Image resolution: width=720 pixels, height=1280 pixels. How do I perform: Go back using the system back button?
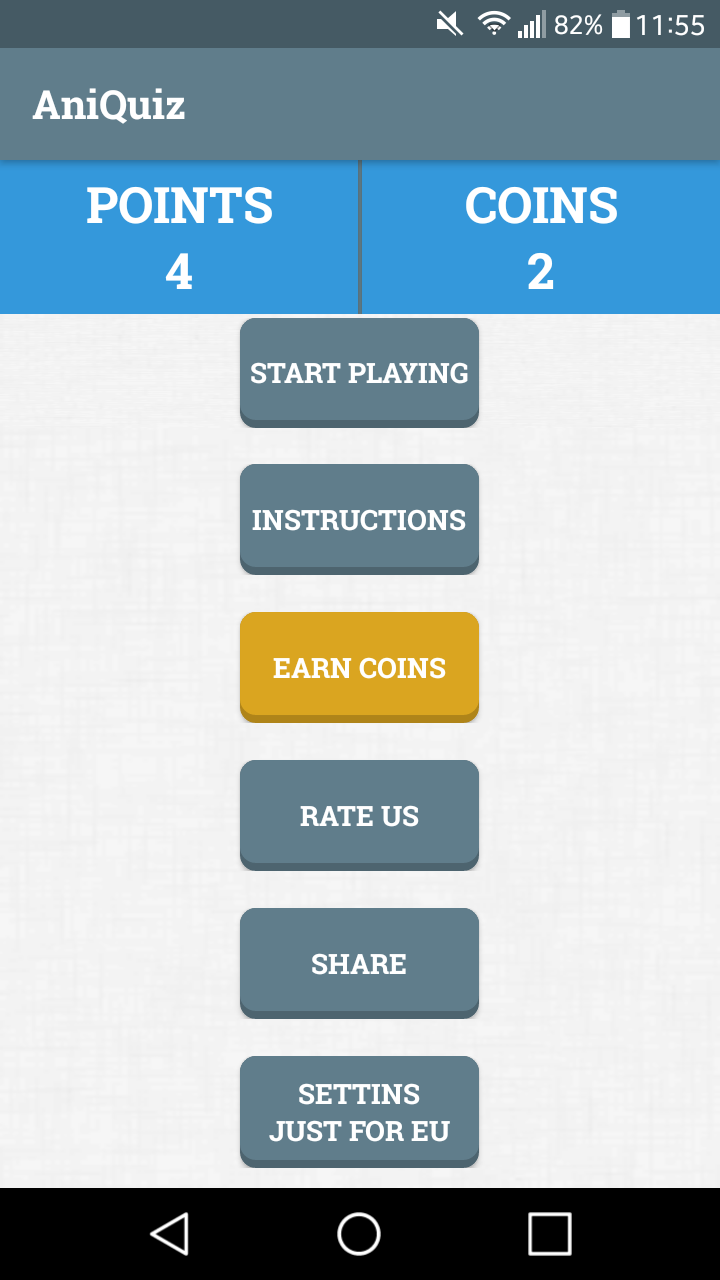(170, 1234)
